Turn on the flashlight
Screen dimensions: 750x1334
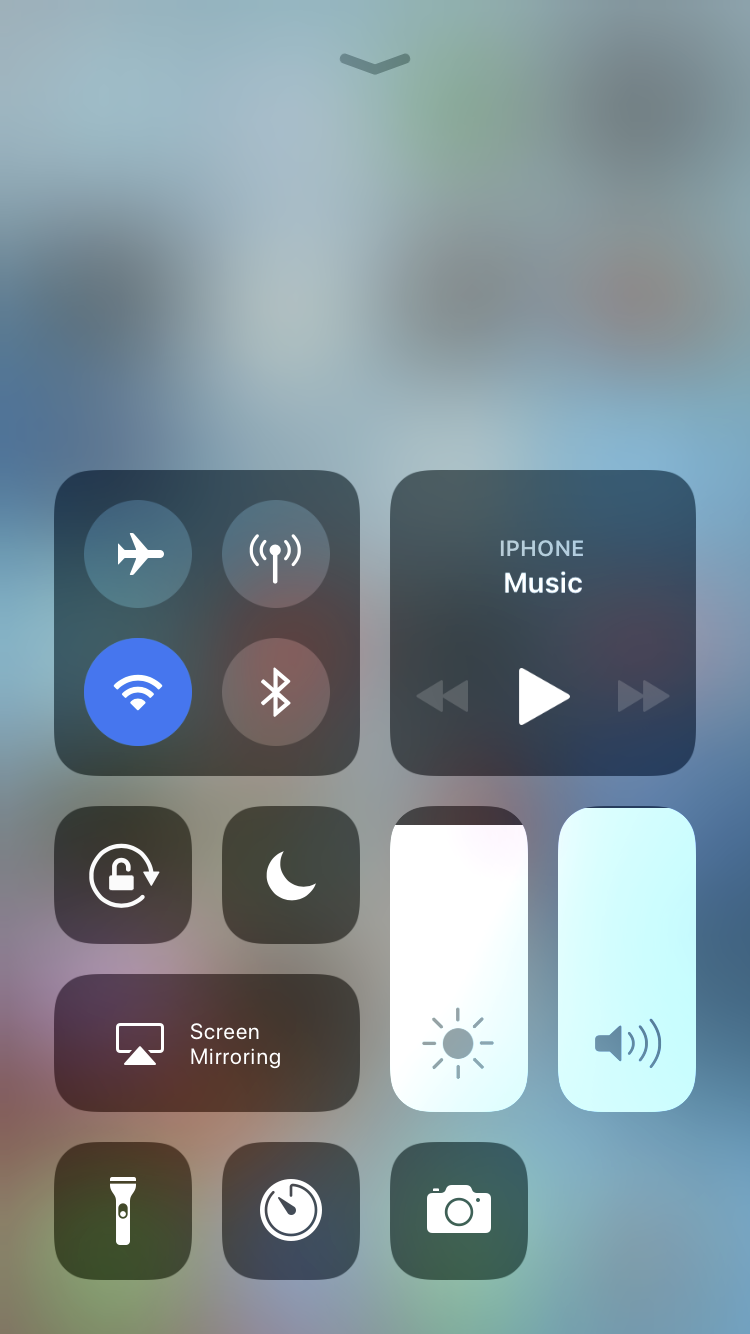(123, 1211)
